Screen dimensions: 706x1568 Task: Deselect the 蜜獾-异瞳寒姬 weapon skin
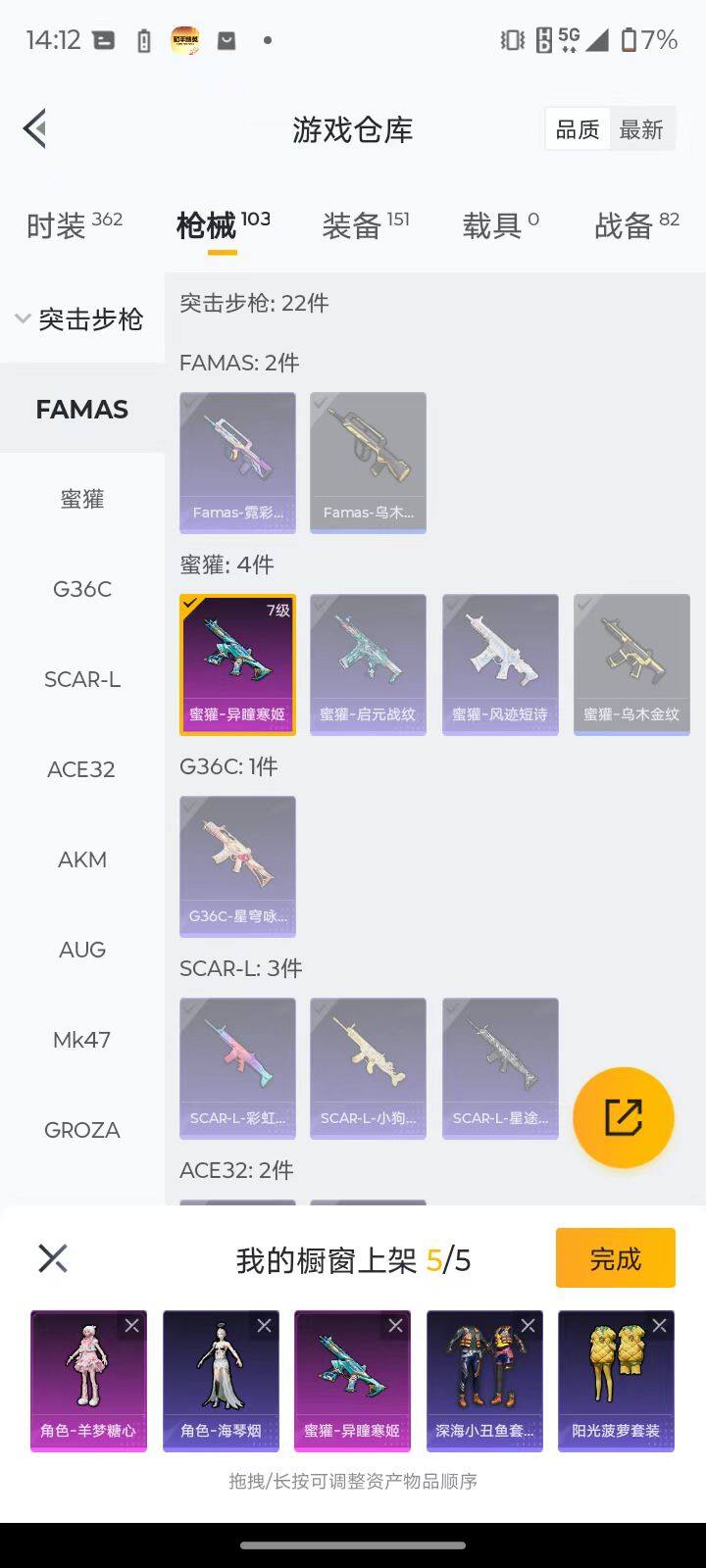coord(237,663)
